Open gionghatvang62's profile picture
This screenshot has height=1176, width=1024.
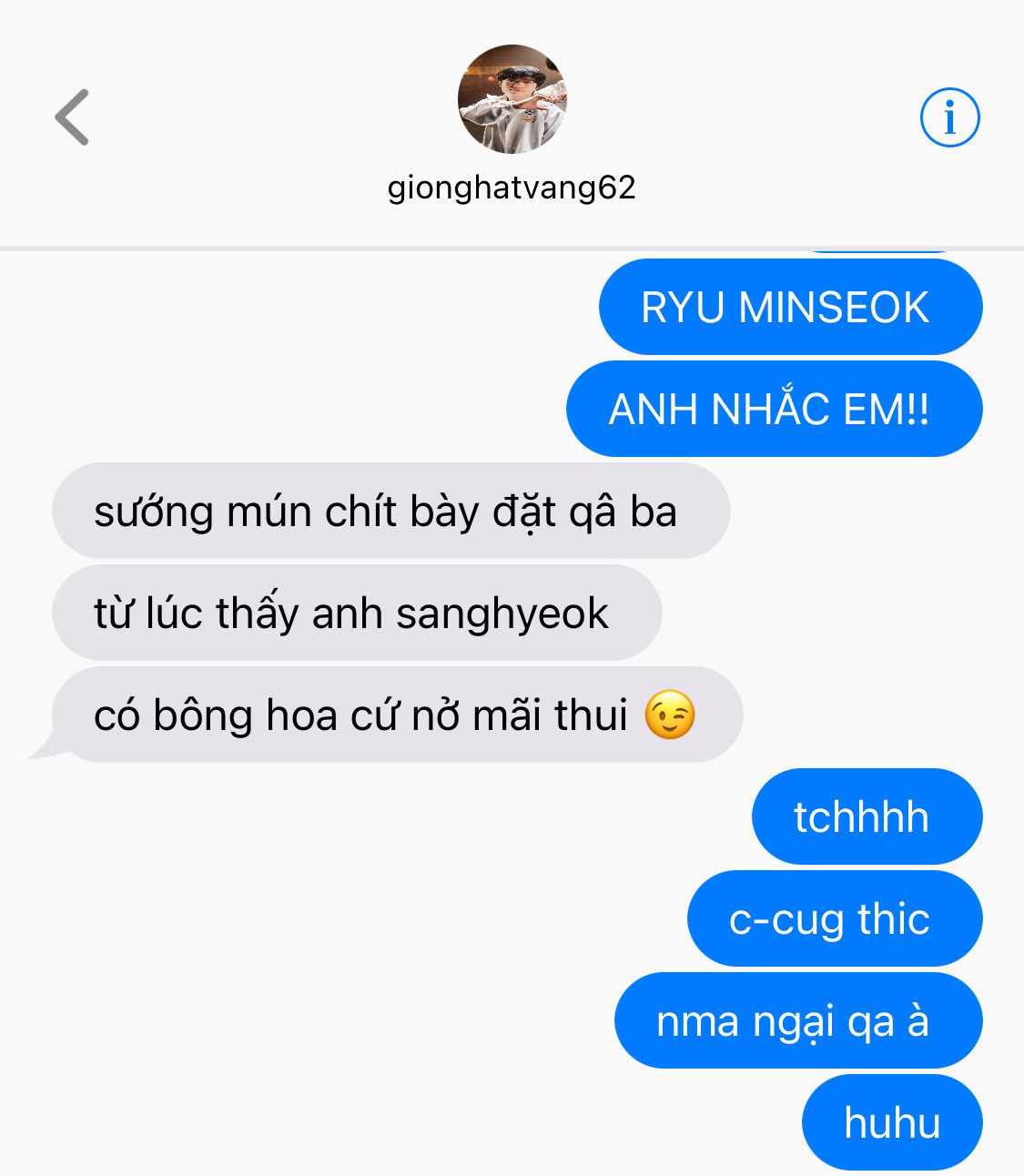pos(512,99)
